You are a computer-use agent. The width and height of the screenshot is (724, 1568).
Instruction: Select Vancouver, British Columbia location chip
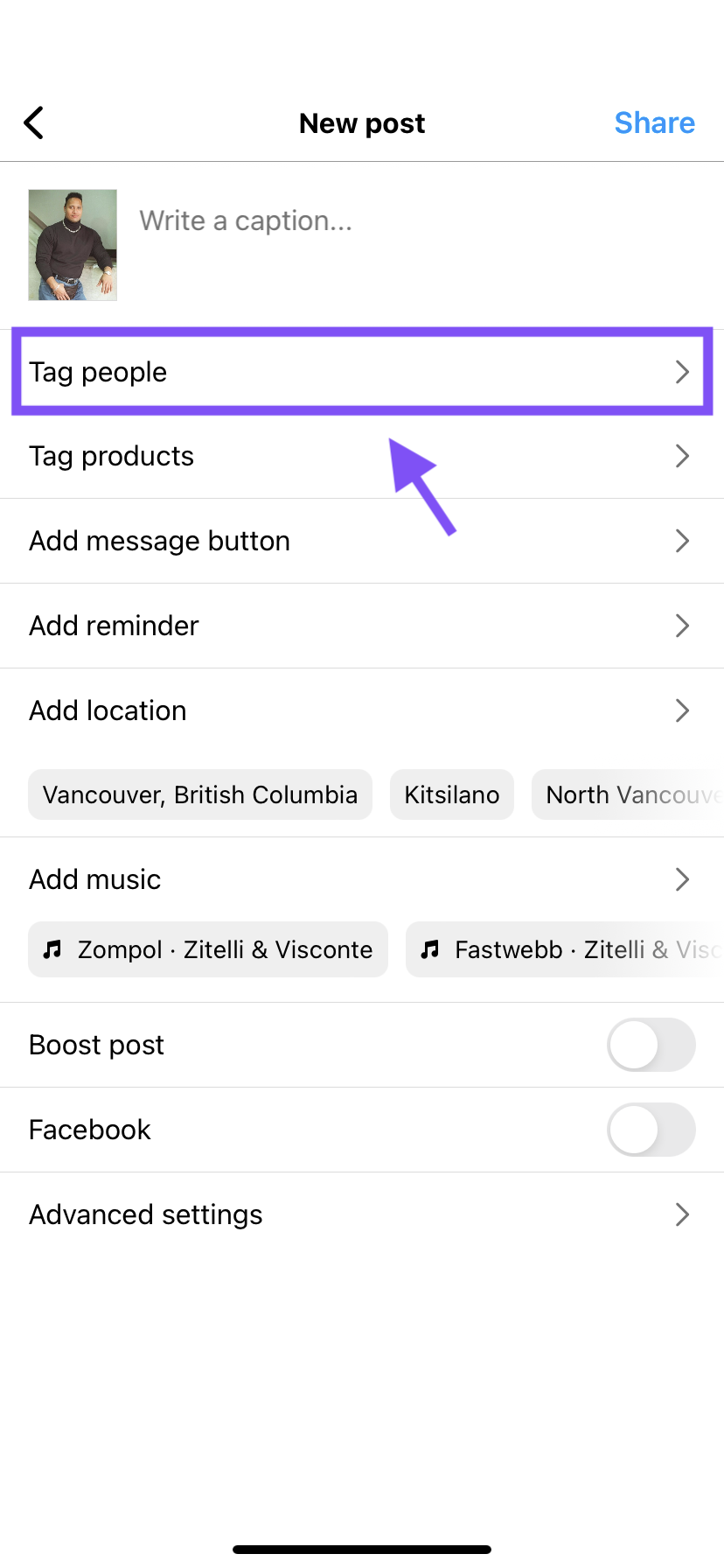[200, 794]
